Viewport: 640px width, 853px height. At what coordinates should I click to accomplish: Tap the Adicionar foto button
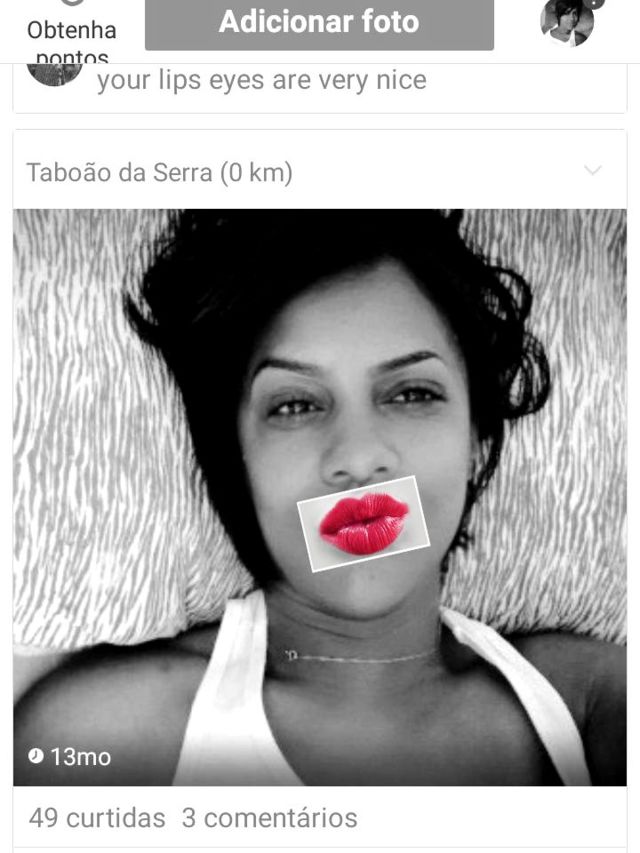click(319, 23)
